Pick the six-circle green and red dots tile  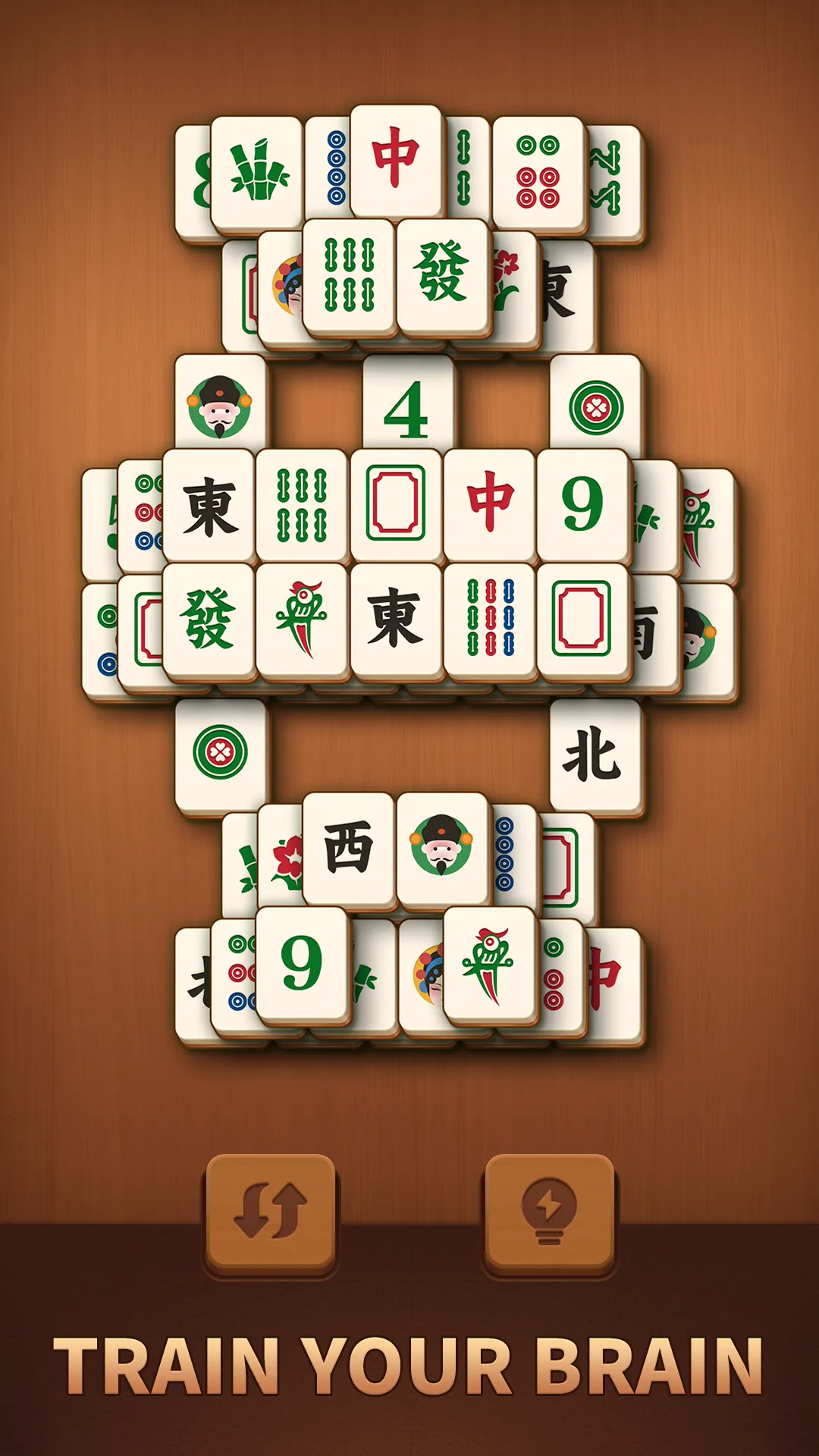(x=538, y=172)
